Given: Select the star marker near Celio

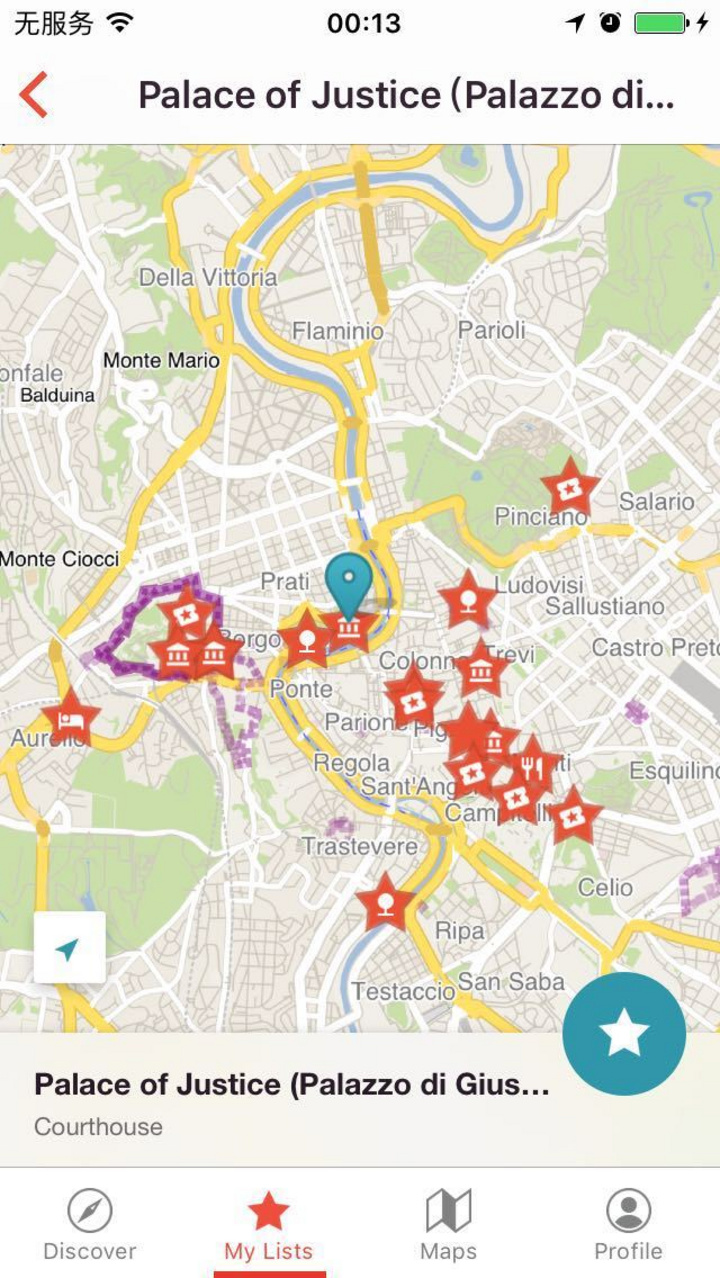Looking at the screenshot, I should [x=572, y=816].
